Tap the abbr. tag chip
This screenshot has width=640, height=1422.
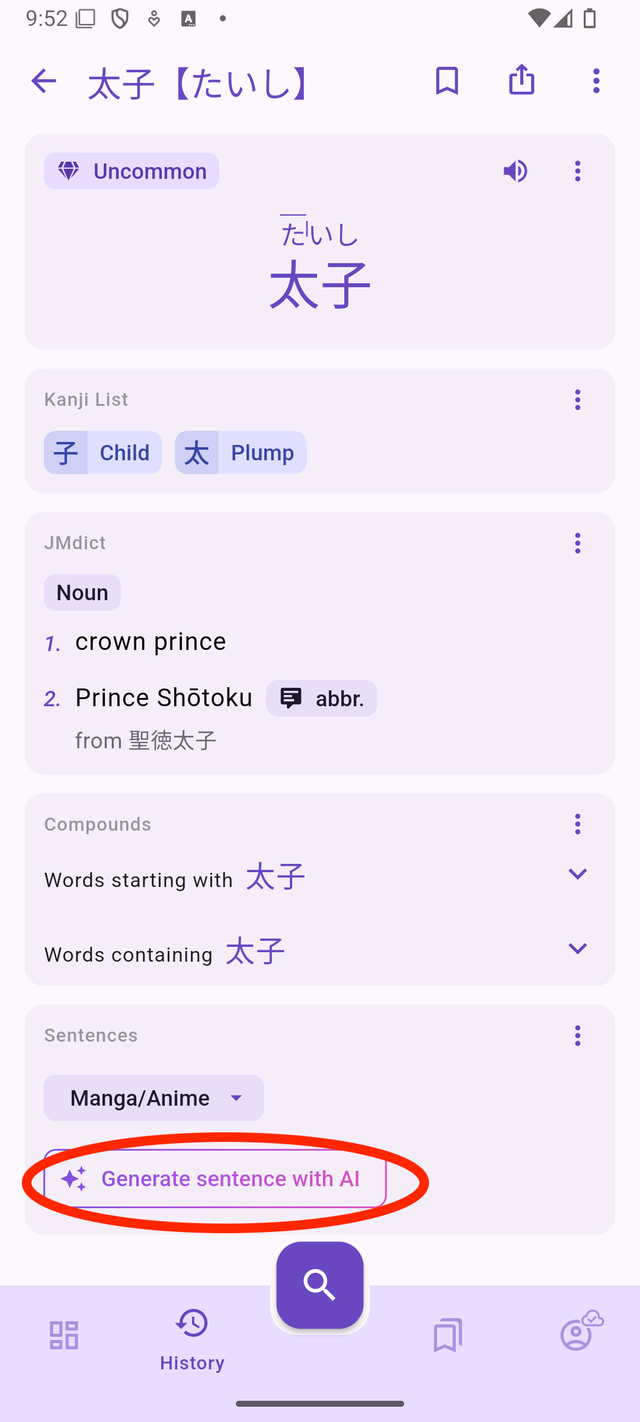[x=321, y=698]
